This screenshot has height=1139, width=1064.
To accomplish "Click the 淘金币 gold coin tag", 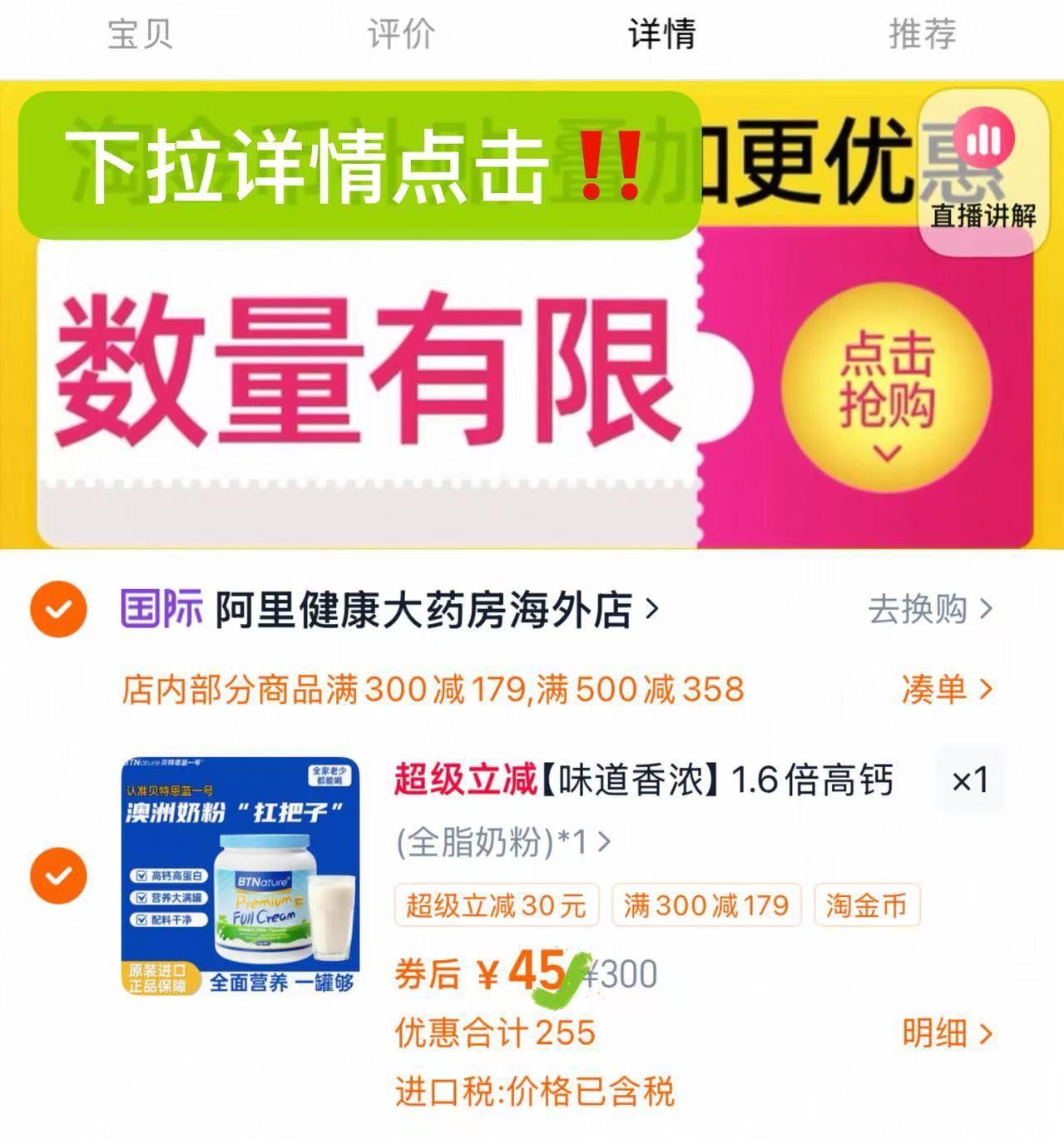I will (x=868, y=906).
